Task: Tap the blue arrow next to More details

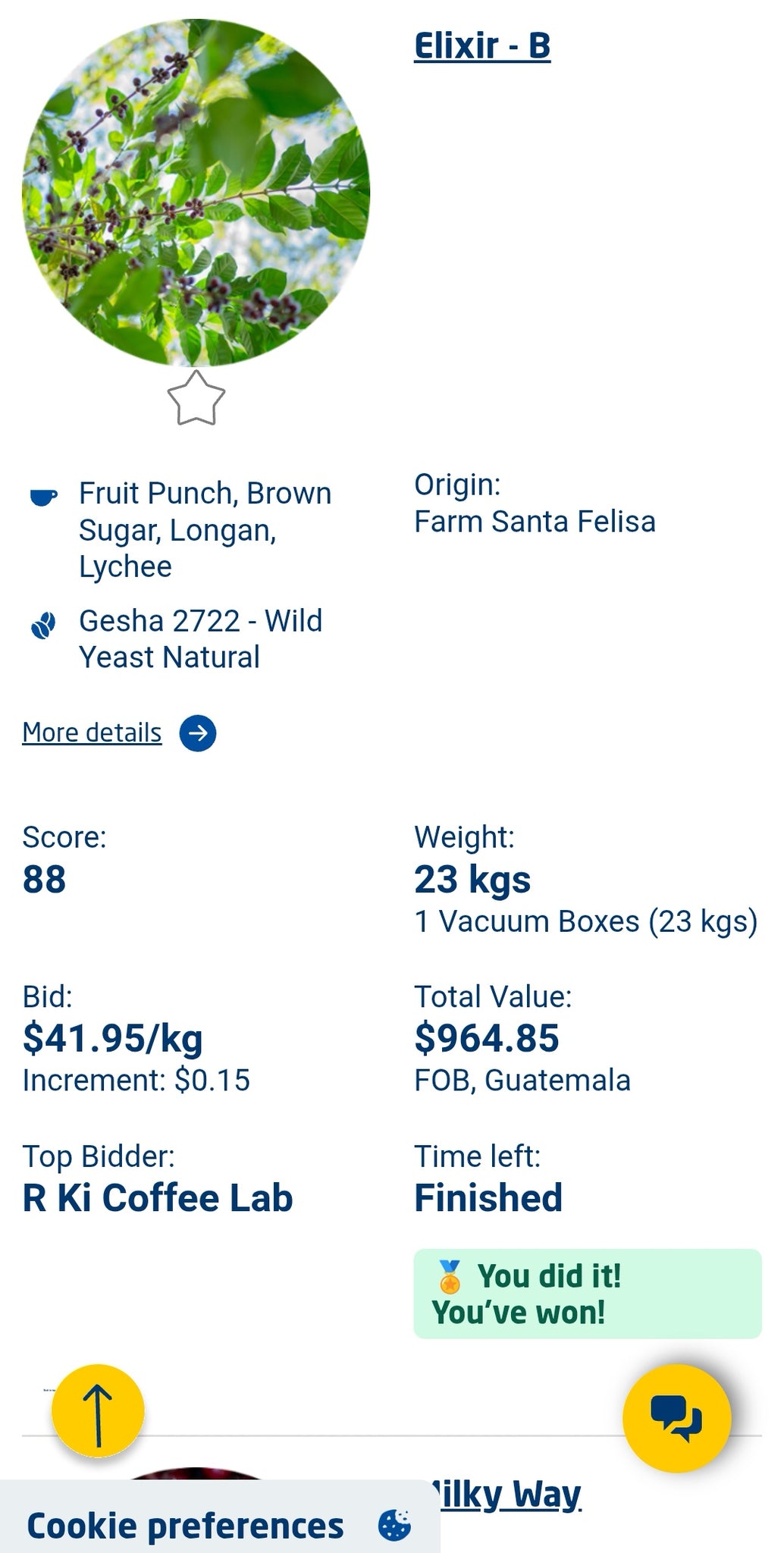Action: 198,733
